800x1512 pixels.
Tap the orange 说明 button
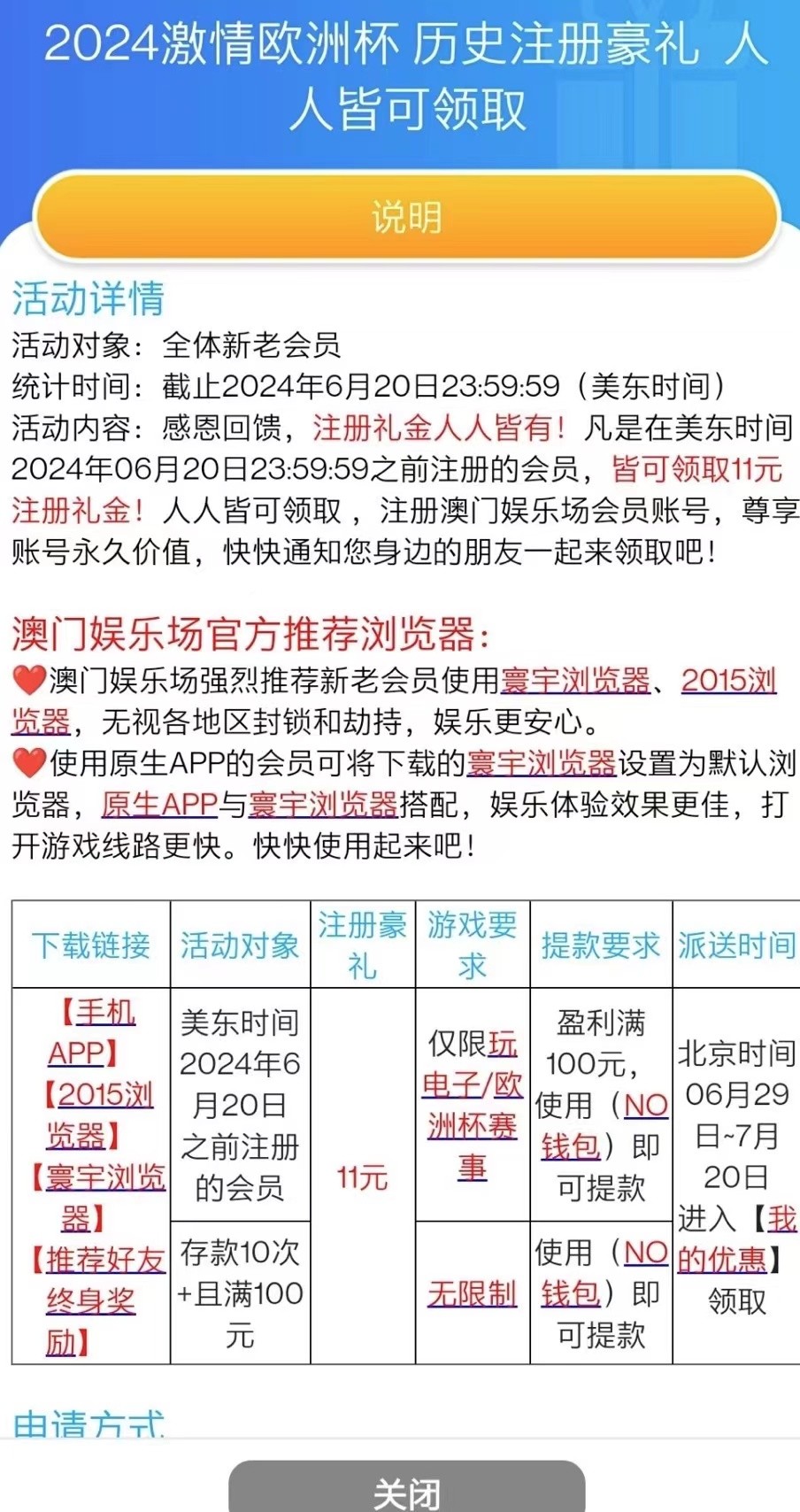406,217
